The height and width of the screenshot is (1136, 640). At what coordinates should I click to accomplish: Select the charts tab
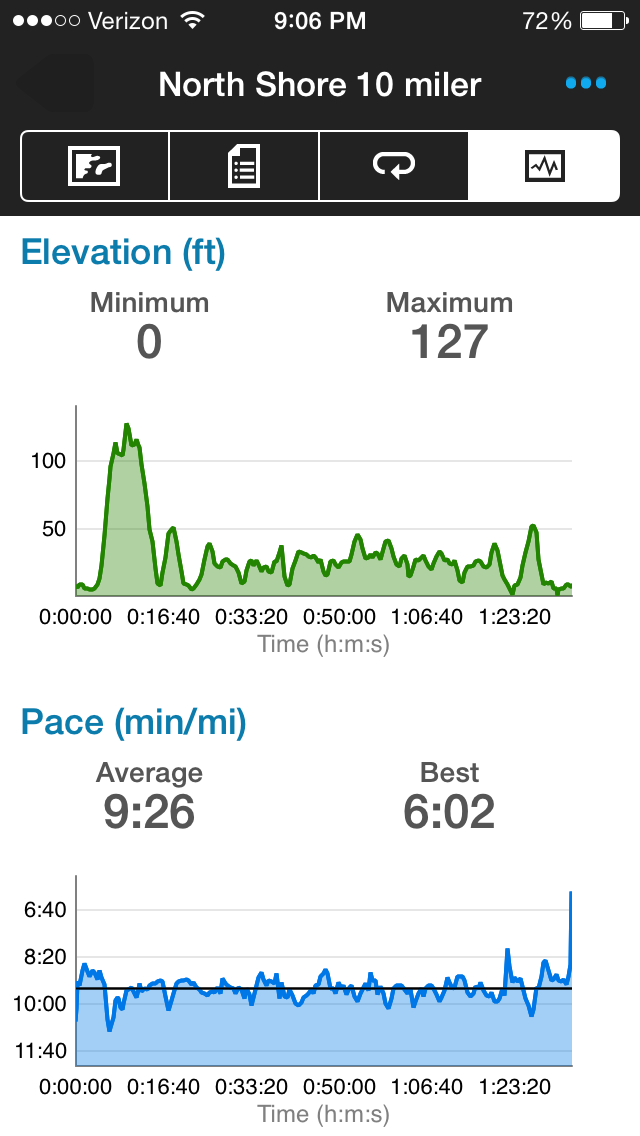544,166
